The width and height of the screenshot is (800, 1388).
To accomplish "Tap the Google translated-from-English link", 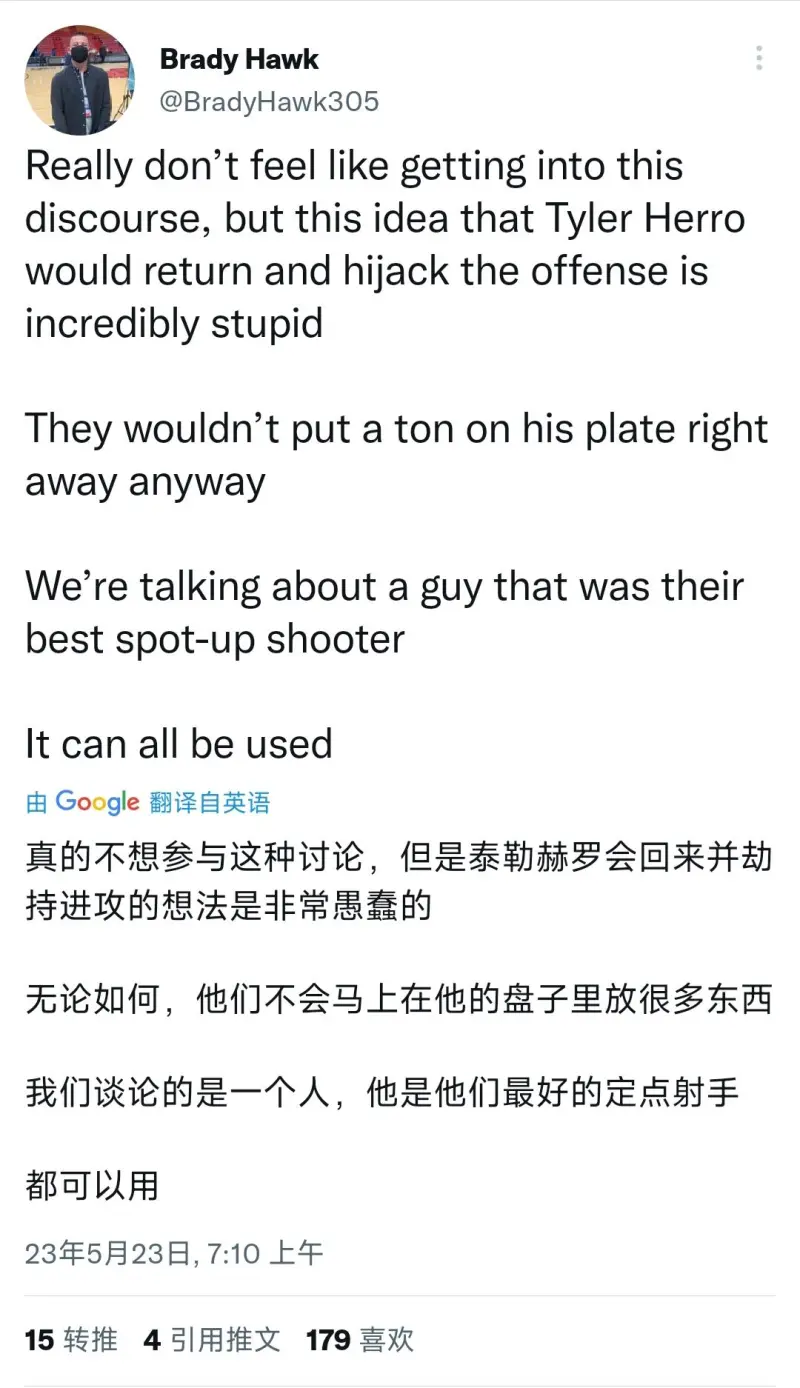I will [x=148, y=802].
